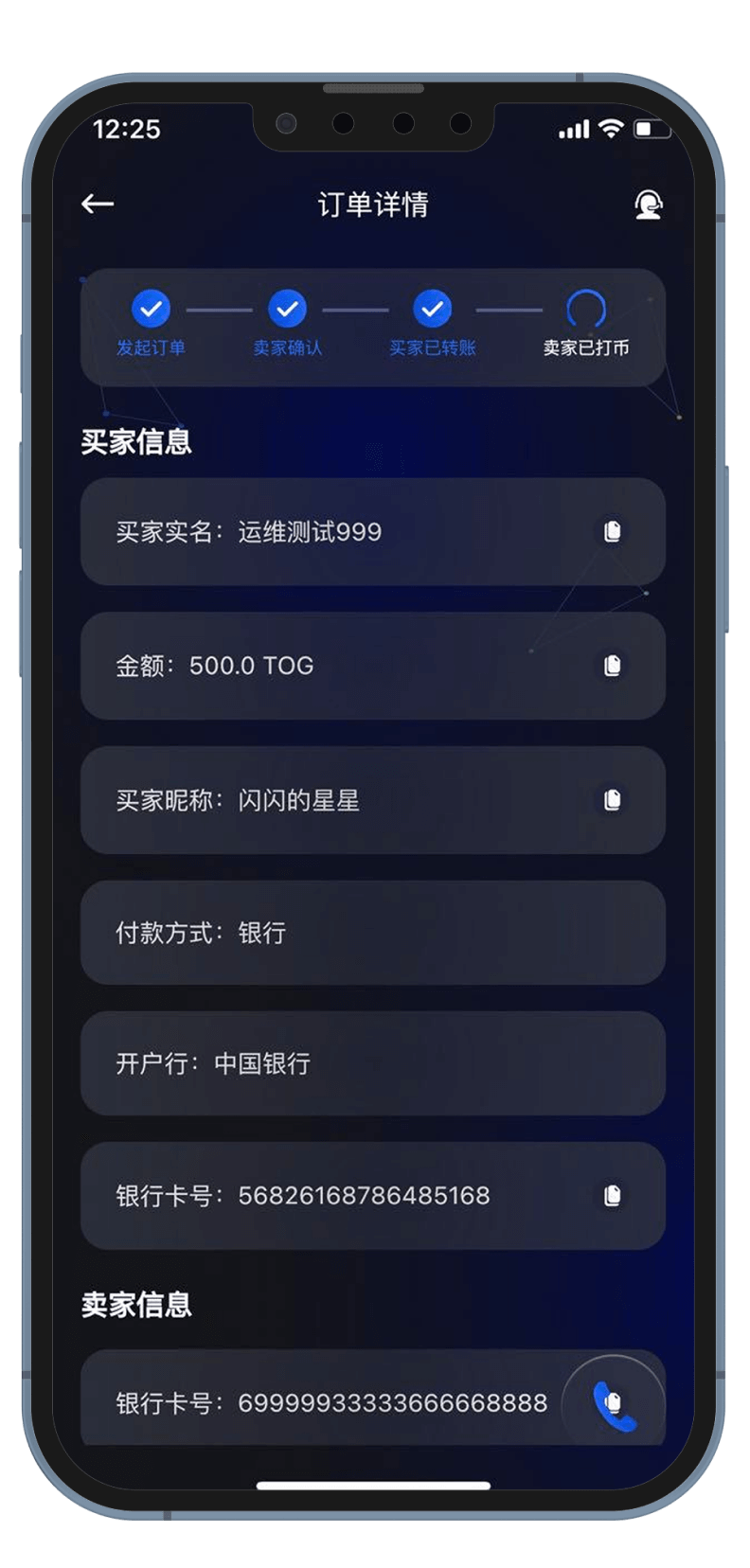750x1568 pixels.
Task: Copy the buyer's real name 运维测试999
Action: [x=613, y=531]
